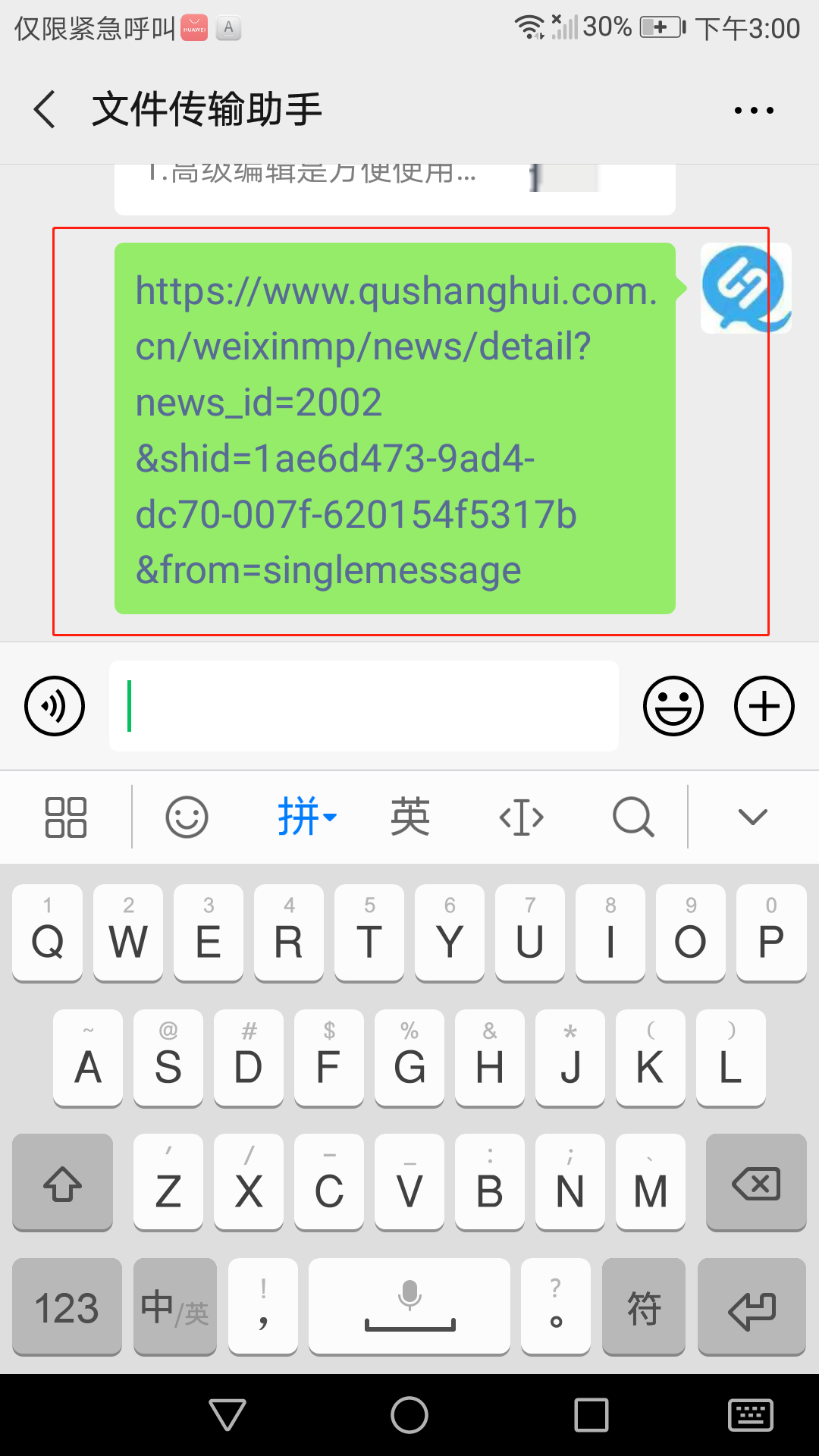This screenshot has height=1456, width=819.
Task: Open the 拼 pinyin input mode dropdown
Action: (x=306, y=817)
